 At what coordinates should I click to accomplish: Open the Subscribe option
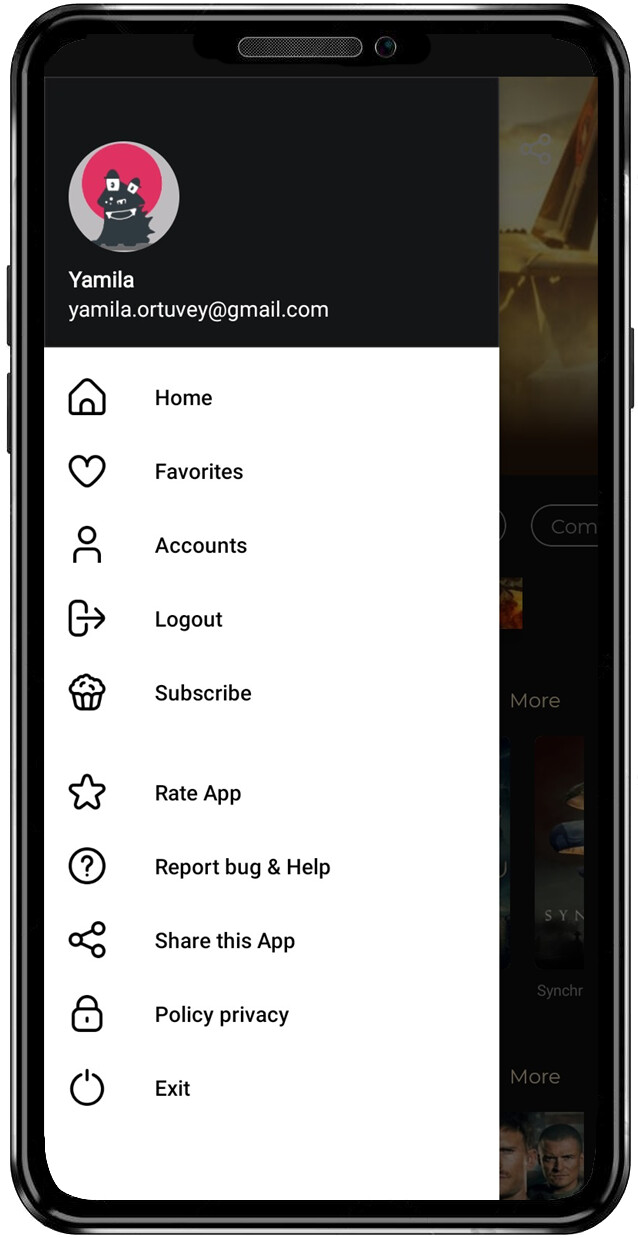202,694
